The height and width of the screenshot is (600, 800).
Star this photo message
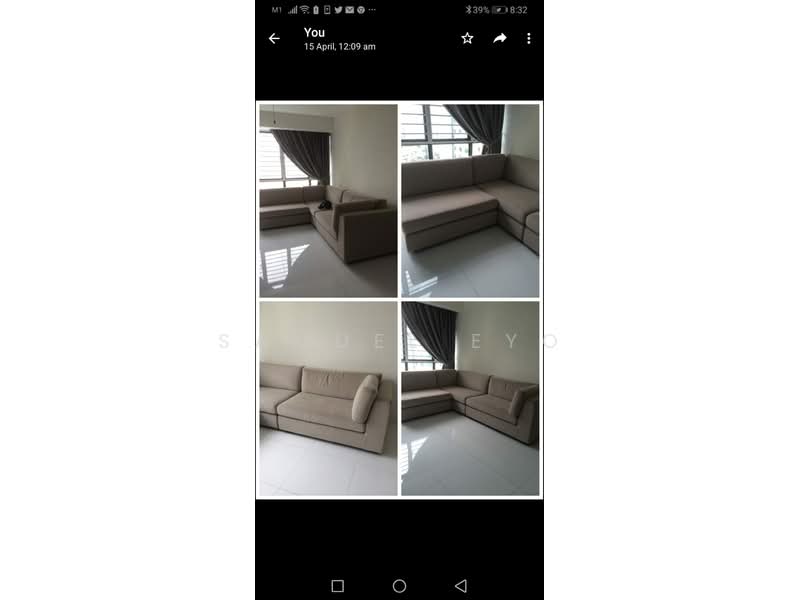tap(467, 38)
